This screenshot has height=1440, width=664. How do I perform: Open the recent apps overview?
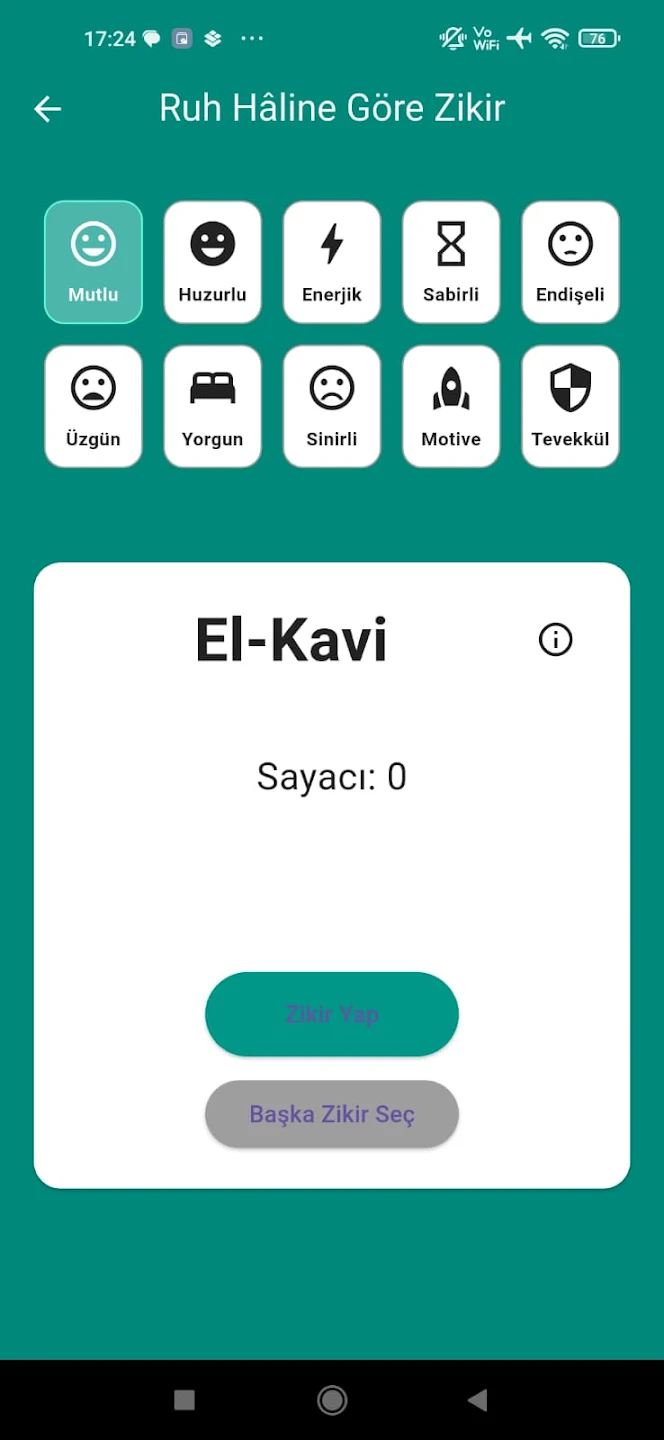point(184,1400)
